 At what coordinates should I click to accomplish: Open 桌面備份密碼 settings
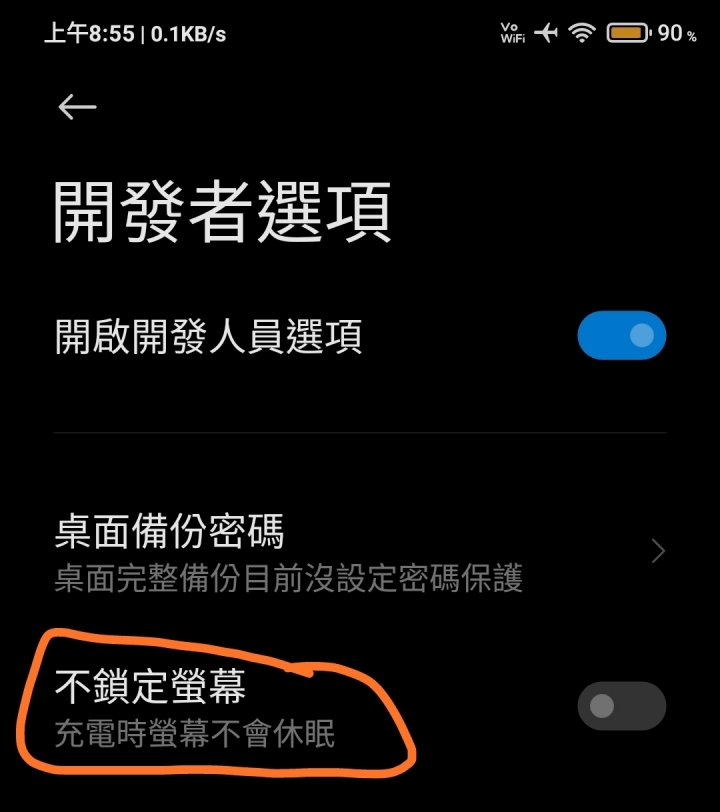[360, 551]
